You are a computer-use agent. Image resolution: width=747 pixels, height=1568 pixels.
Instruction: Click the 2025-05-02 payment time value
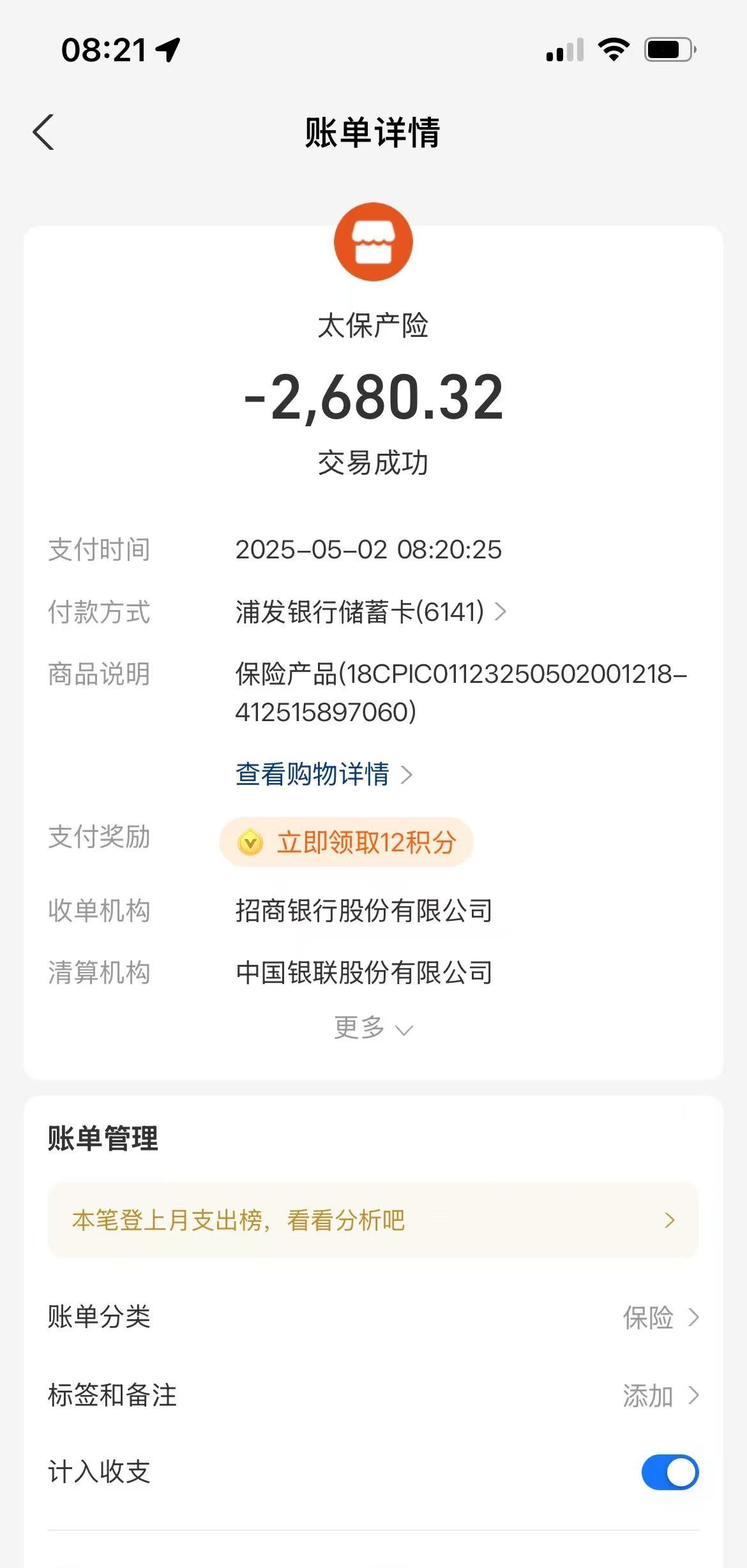coord(368,549)
